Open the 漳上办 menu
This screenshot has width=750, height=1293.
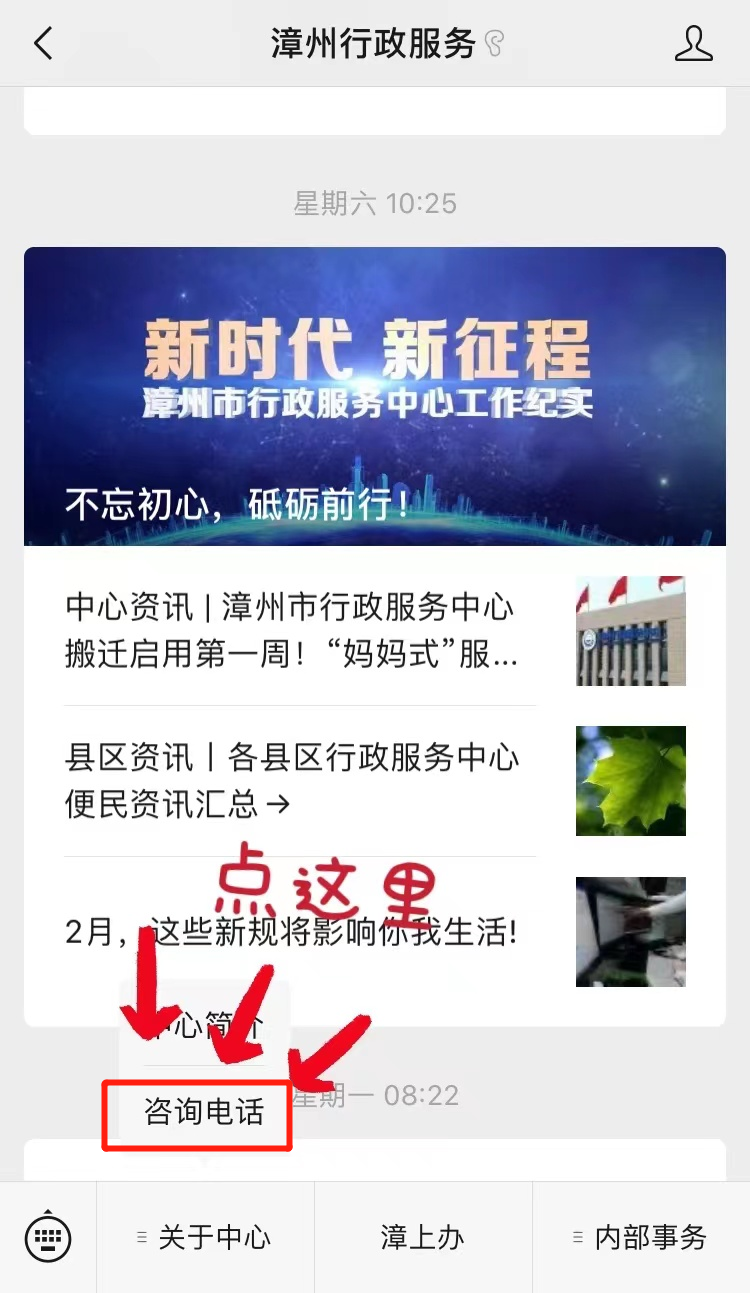(423, 1238)
